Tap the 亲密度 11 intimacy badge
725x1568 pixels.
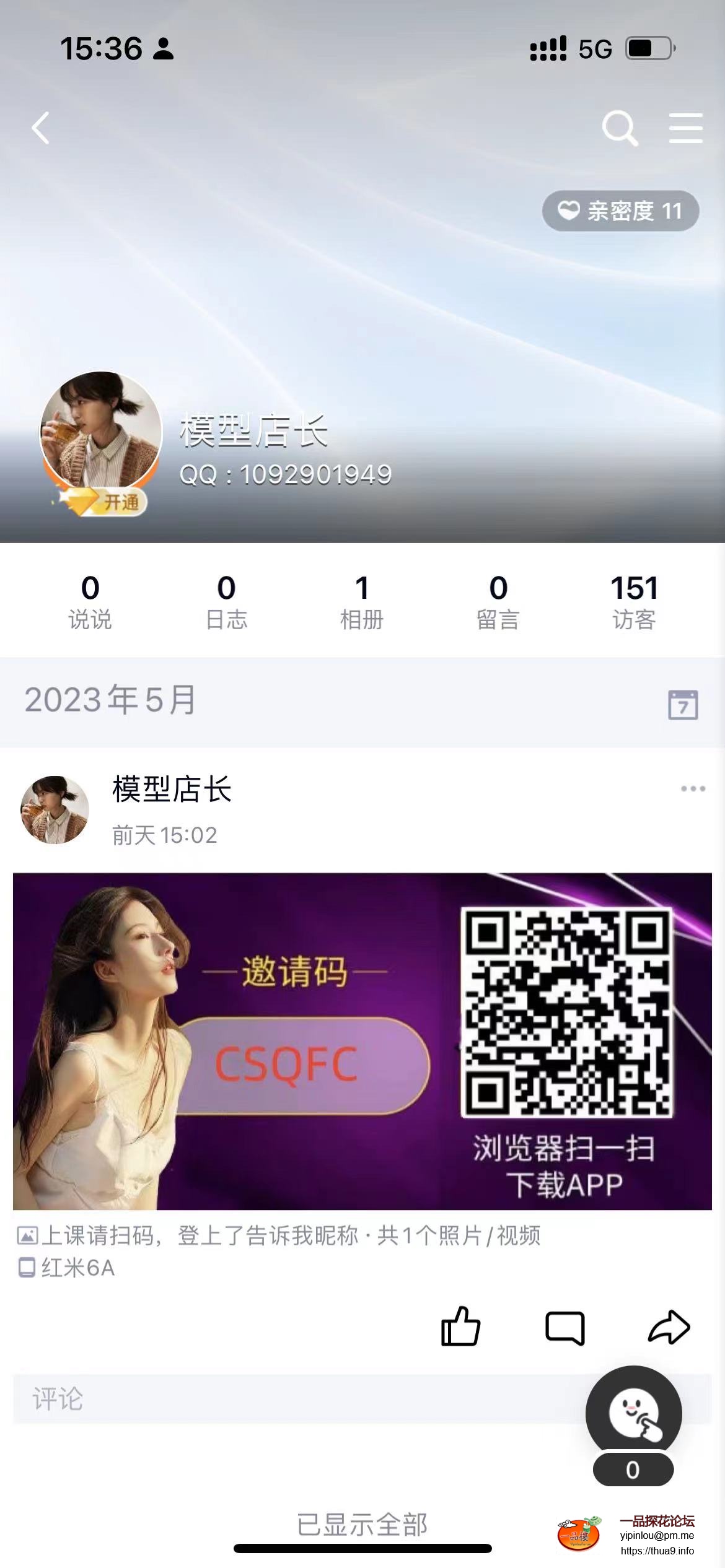point(620,211)
